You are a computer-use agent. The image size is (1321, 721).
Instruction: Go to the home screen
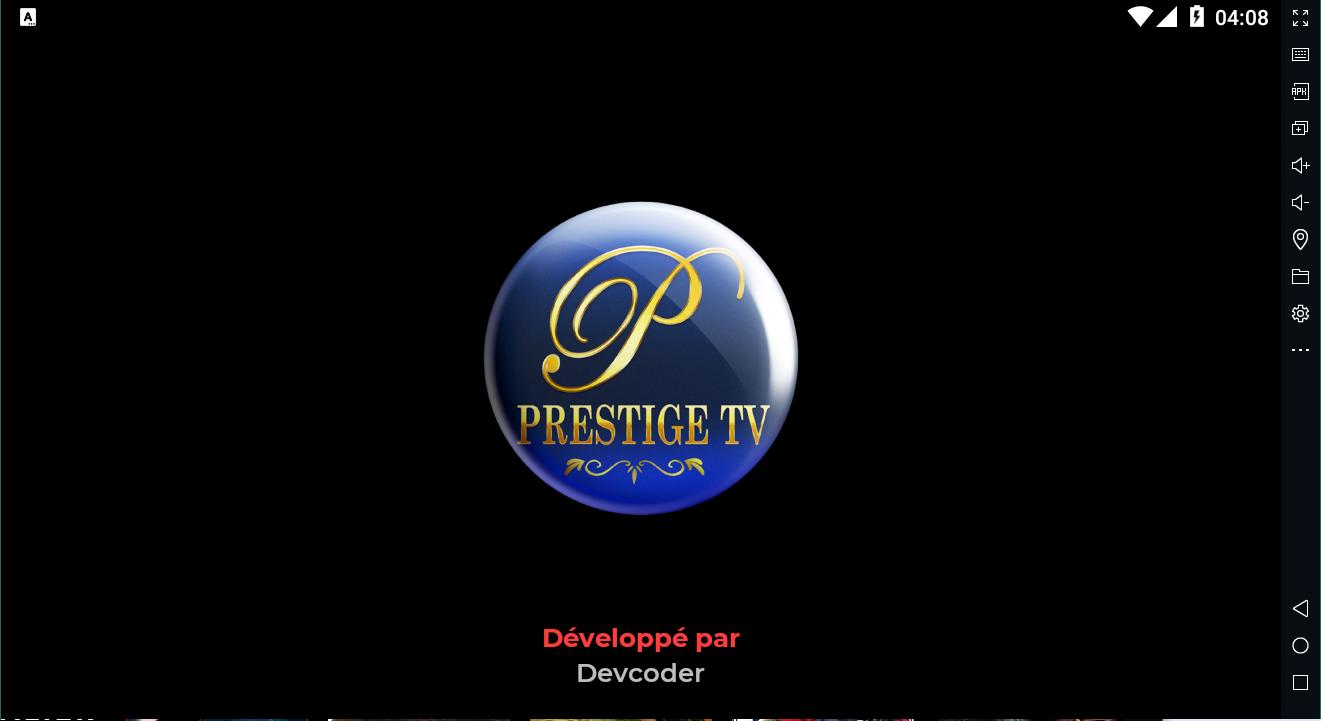coord(1300,645)
